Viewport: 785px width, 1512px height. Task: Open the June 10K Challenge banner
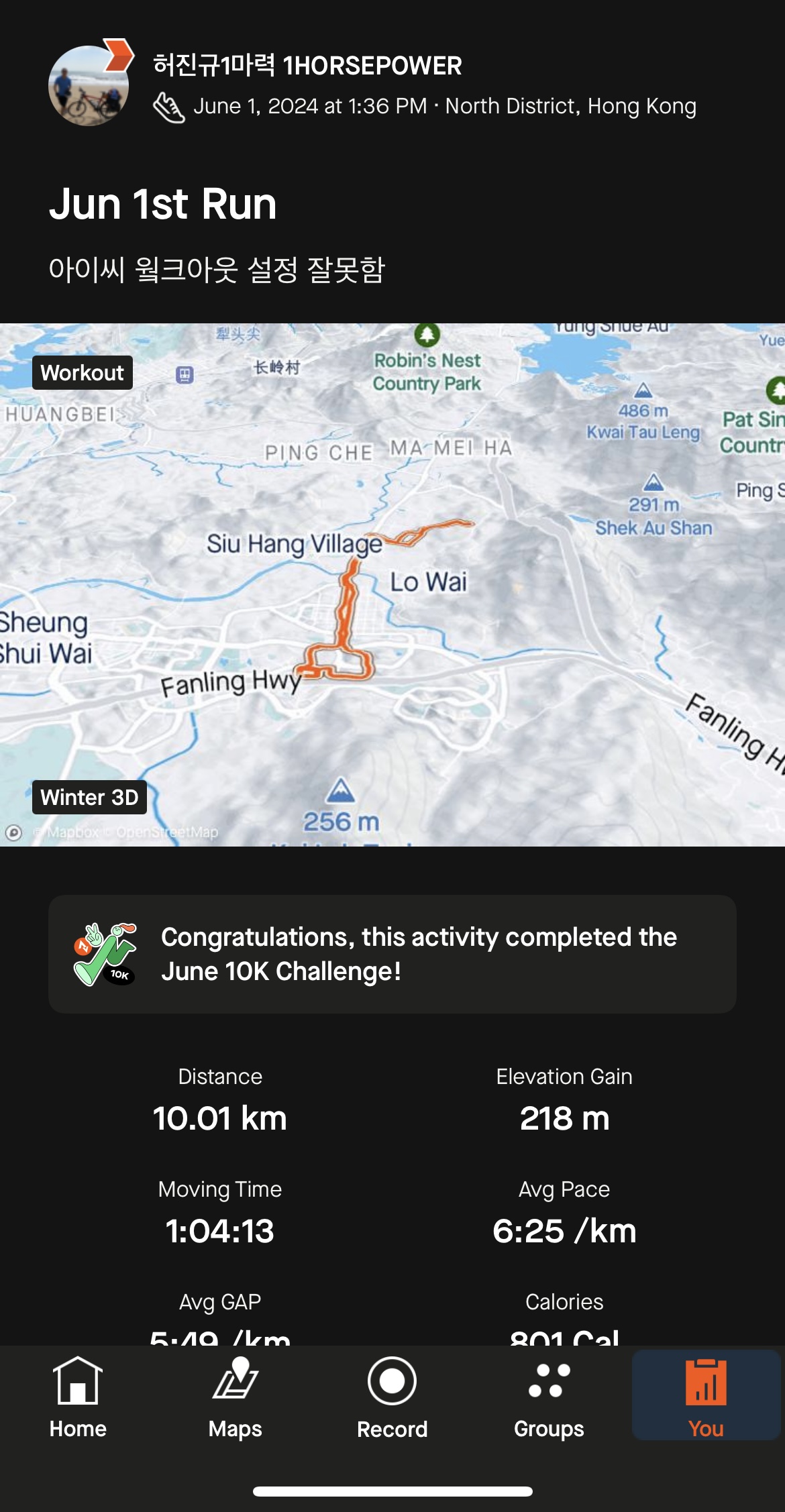(392, 954)
